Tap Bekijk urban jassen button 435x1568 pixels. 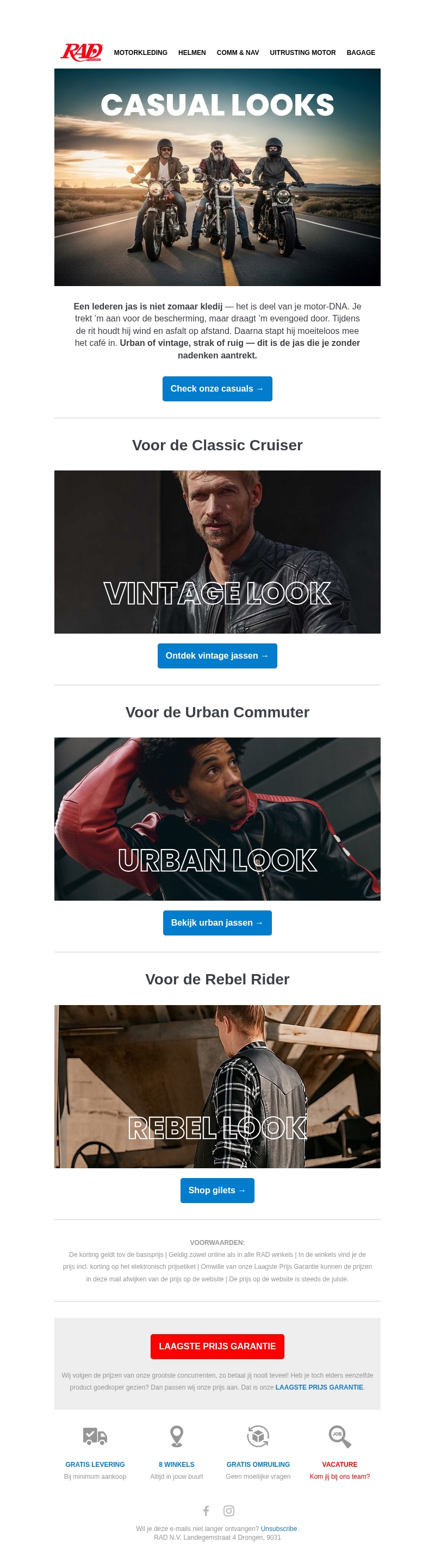(x=217, y=923)
